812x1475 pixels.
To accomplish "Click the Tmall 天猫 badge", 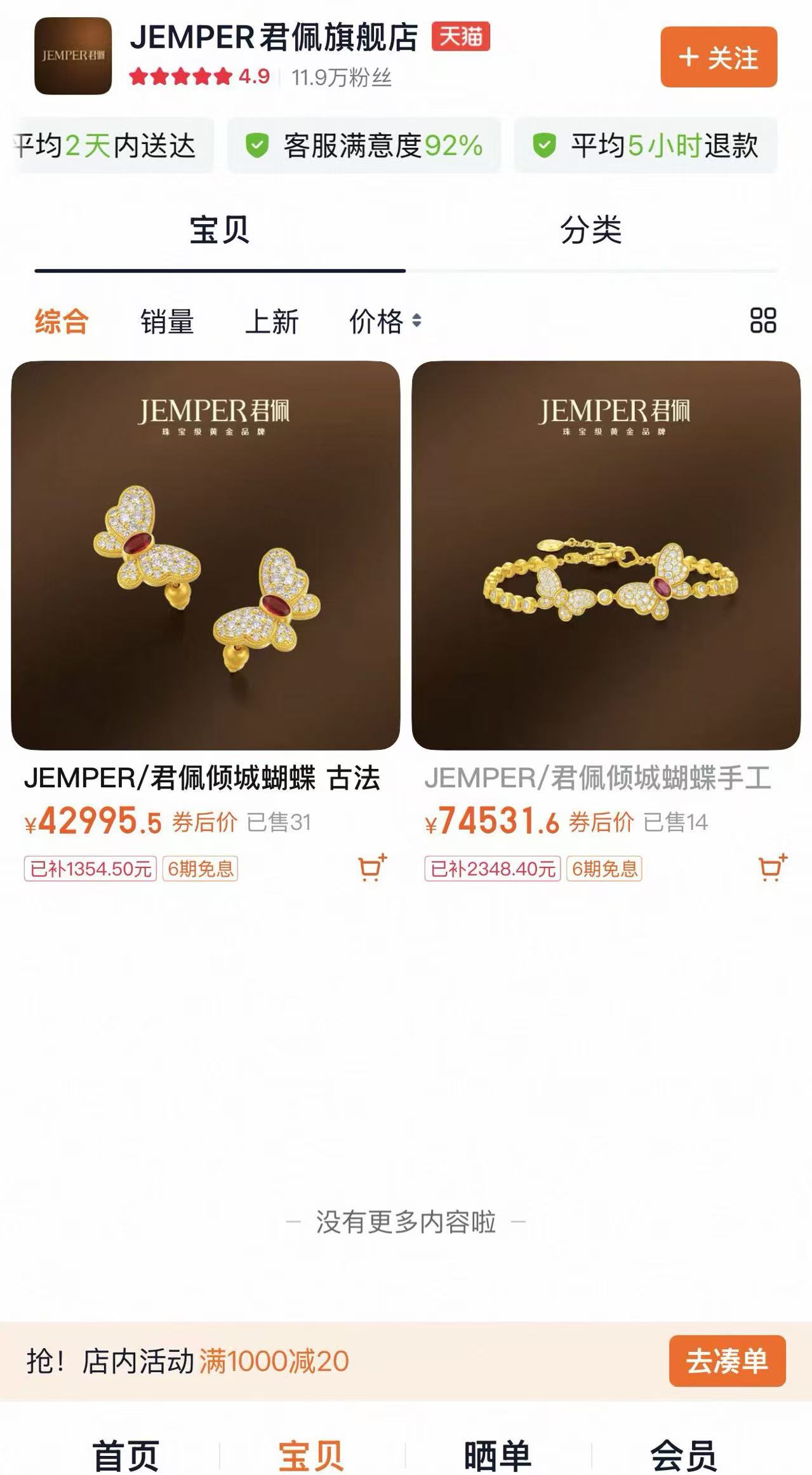I will click(x=460, y=38).
